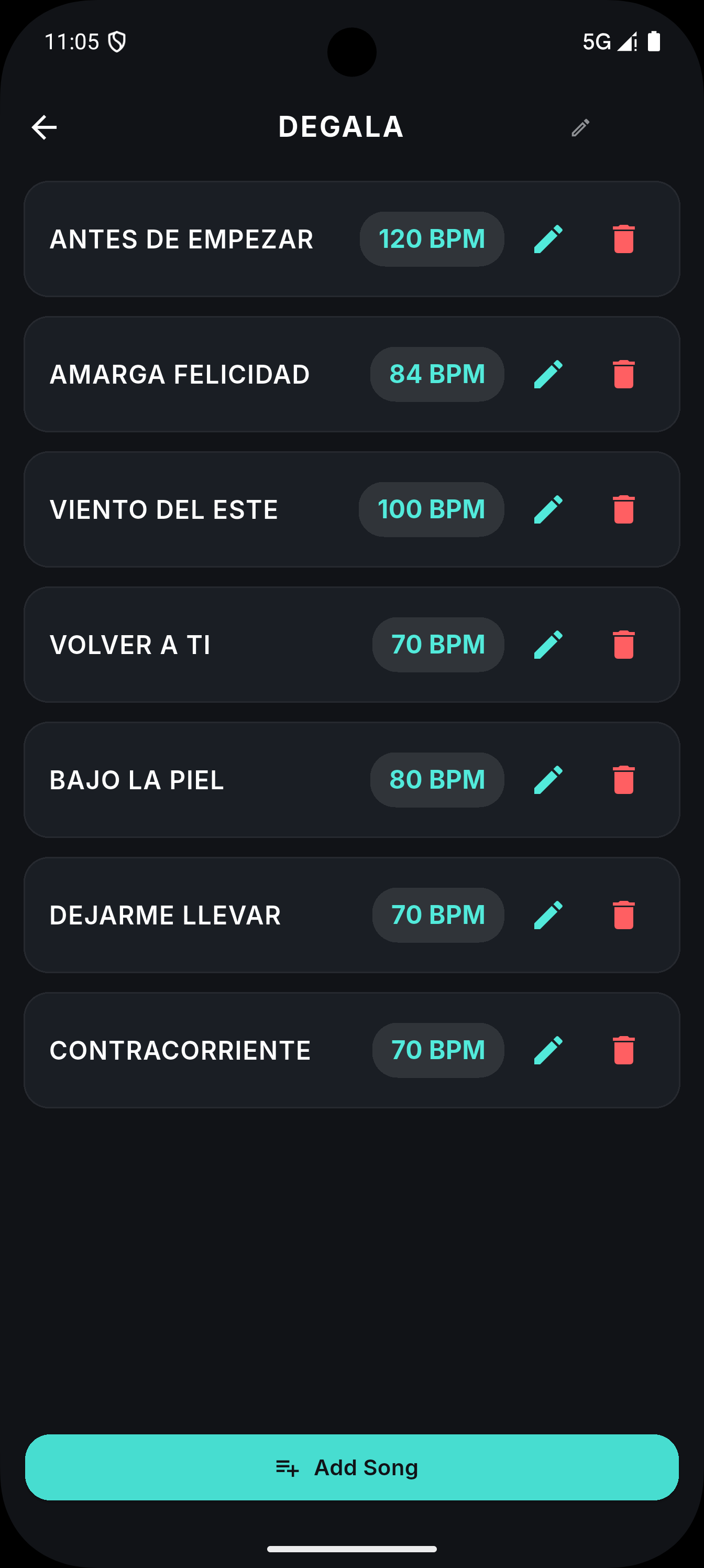Edit the AMARGA FELICIDAD song entry
Screen dimensions: 704x1568
point(548,374)
